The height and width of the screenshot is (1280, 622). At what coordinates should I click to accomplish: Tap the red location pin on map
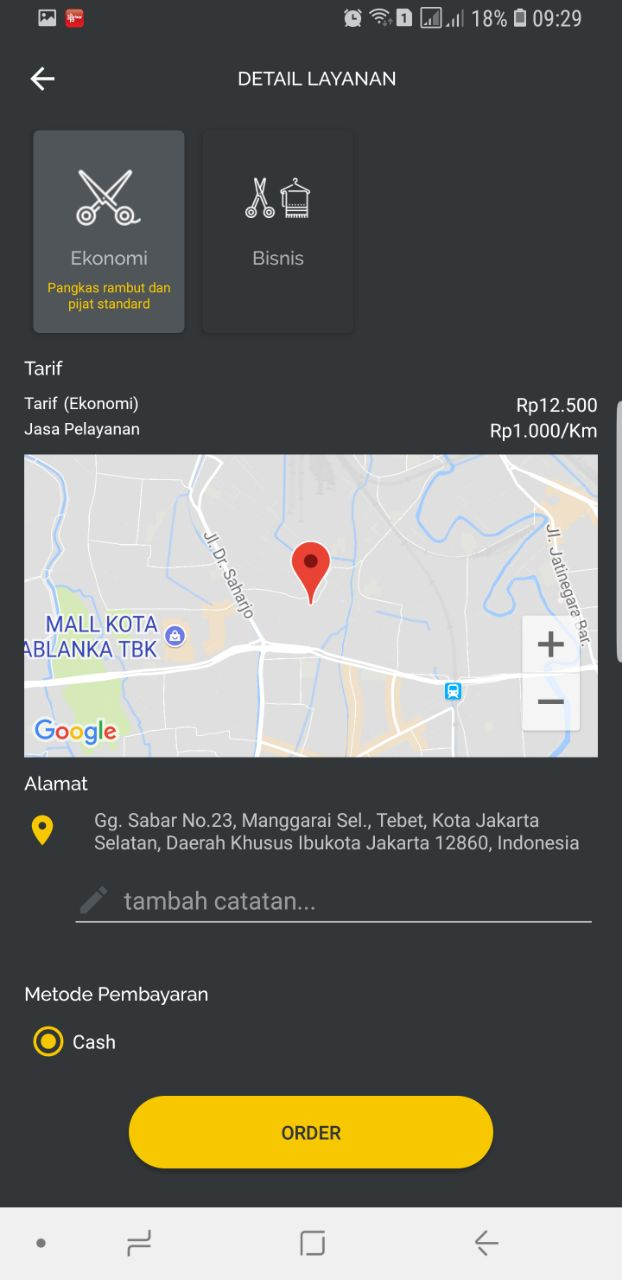point(310,570)
